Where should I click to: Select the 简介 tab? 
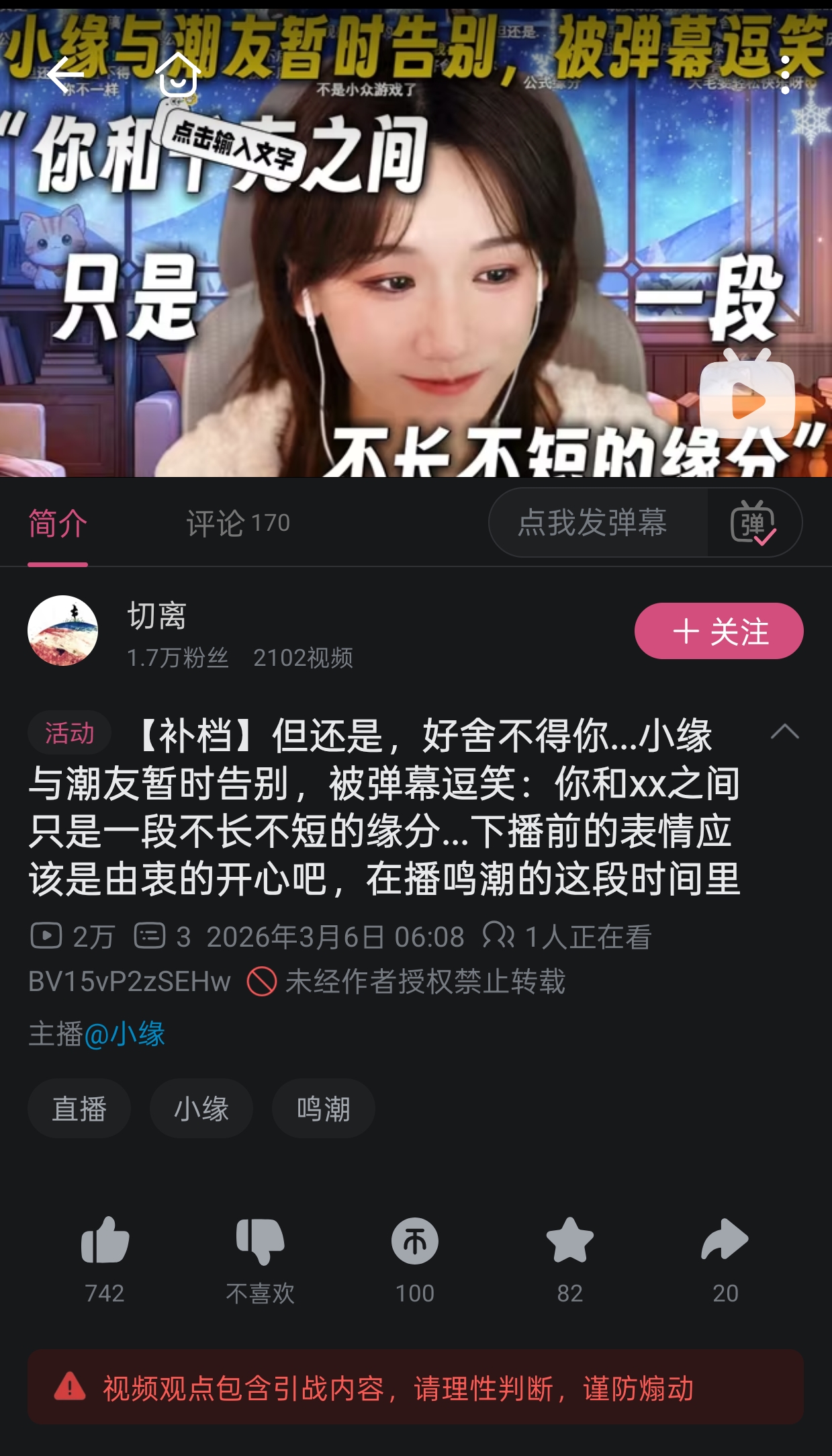pos(58,523)
